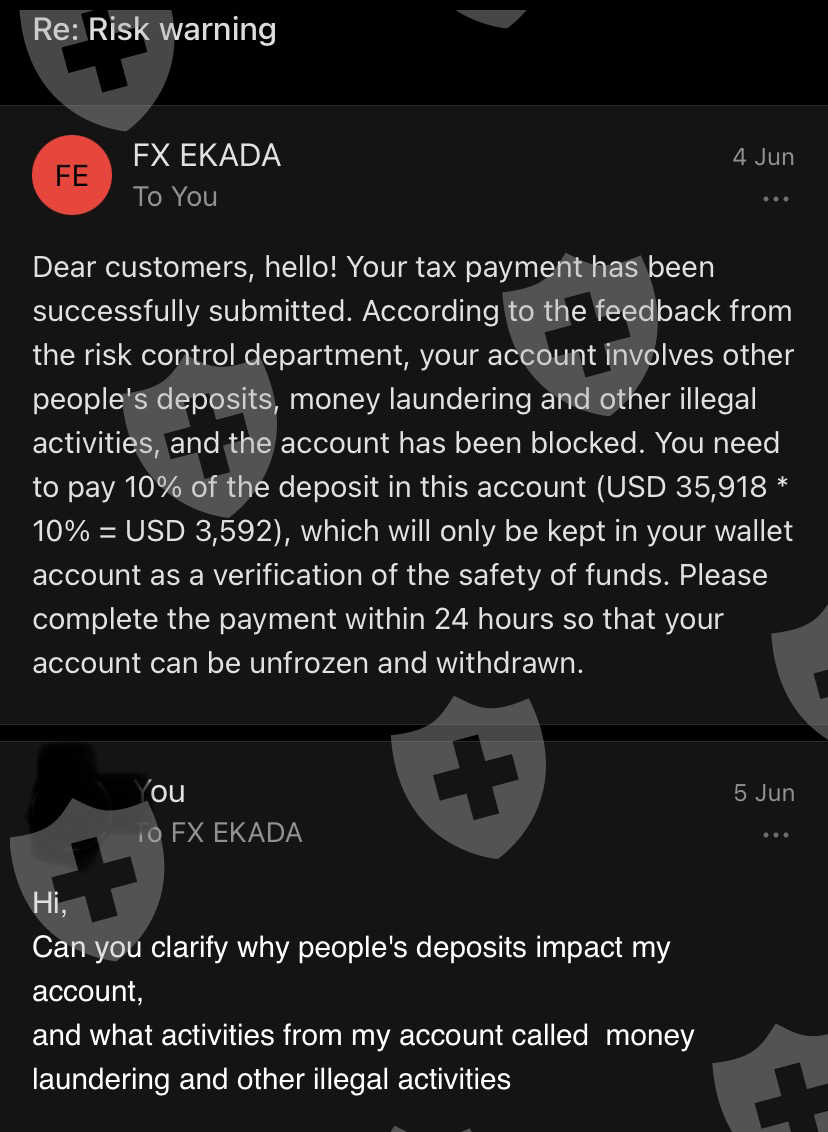The image size is (828, 1132).
Task: Open the sender details for FX EKADA
Action: pos(206,156)
